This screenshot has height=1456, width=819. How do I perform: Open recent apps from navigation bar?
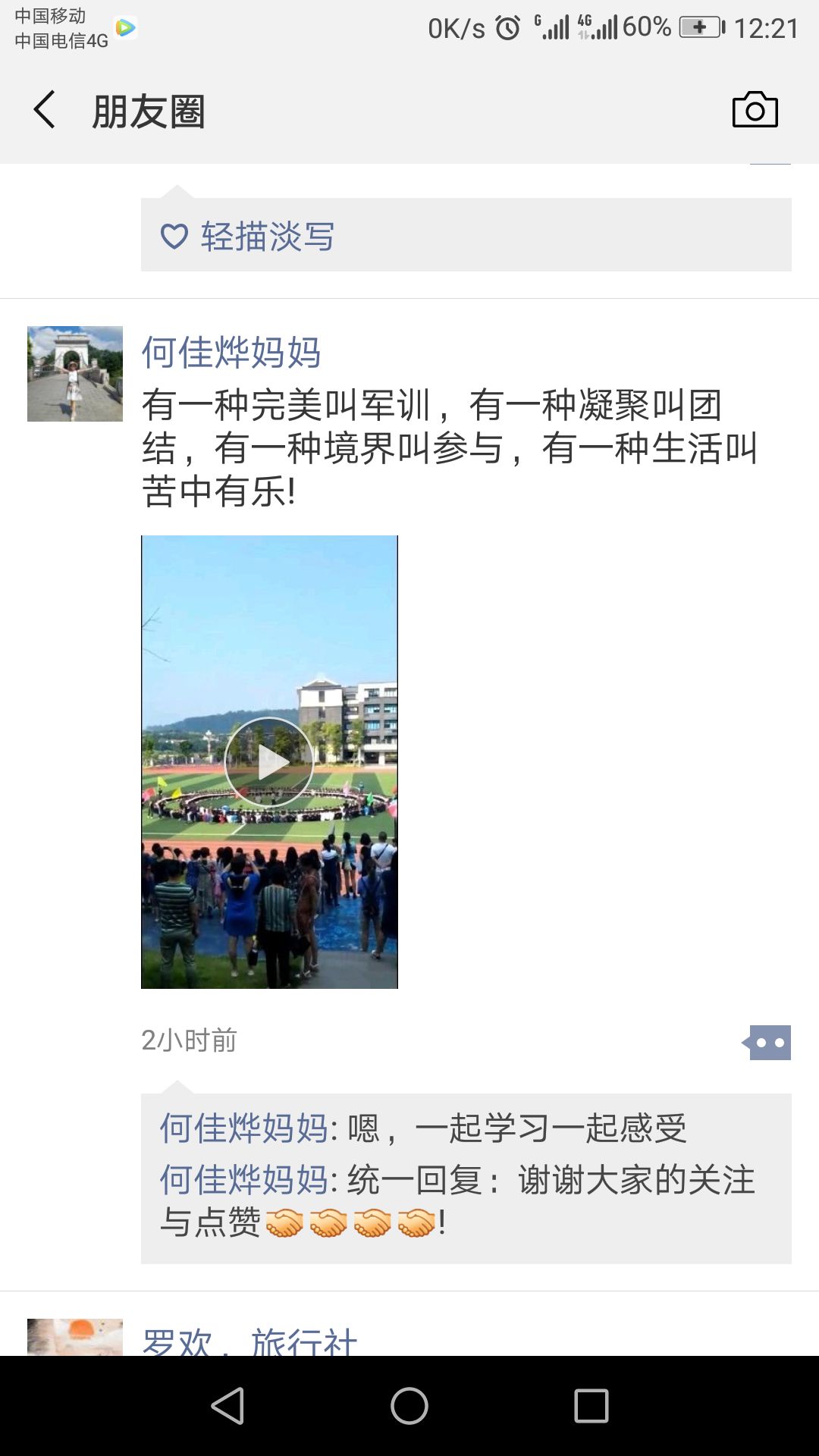tap(591, 1406)
